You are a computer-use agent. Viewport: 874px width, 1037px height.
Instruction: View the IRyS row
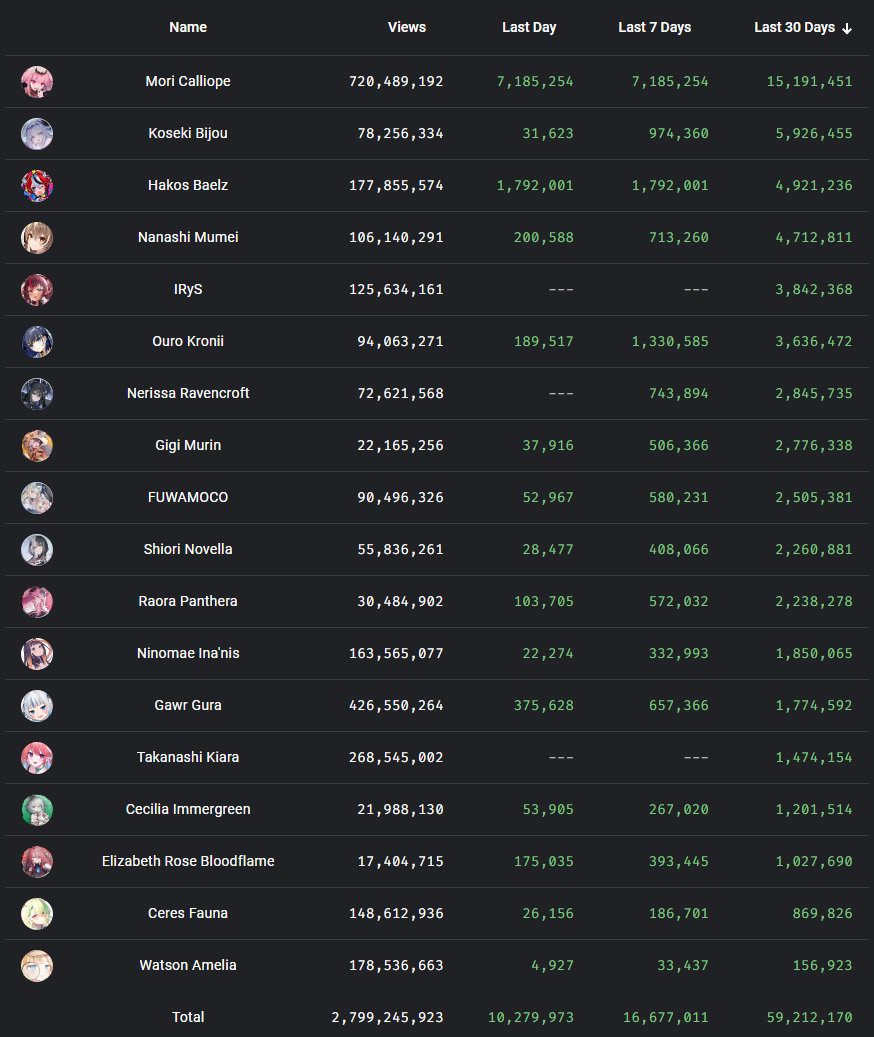point(188,289)
